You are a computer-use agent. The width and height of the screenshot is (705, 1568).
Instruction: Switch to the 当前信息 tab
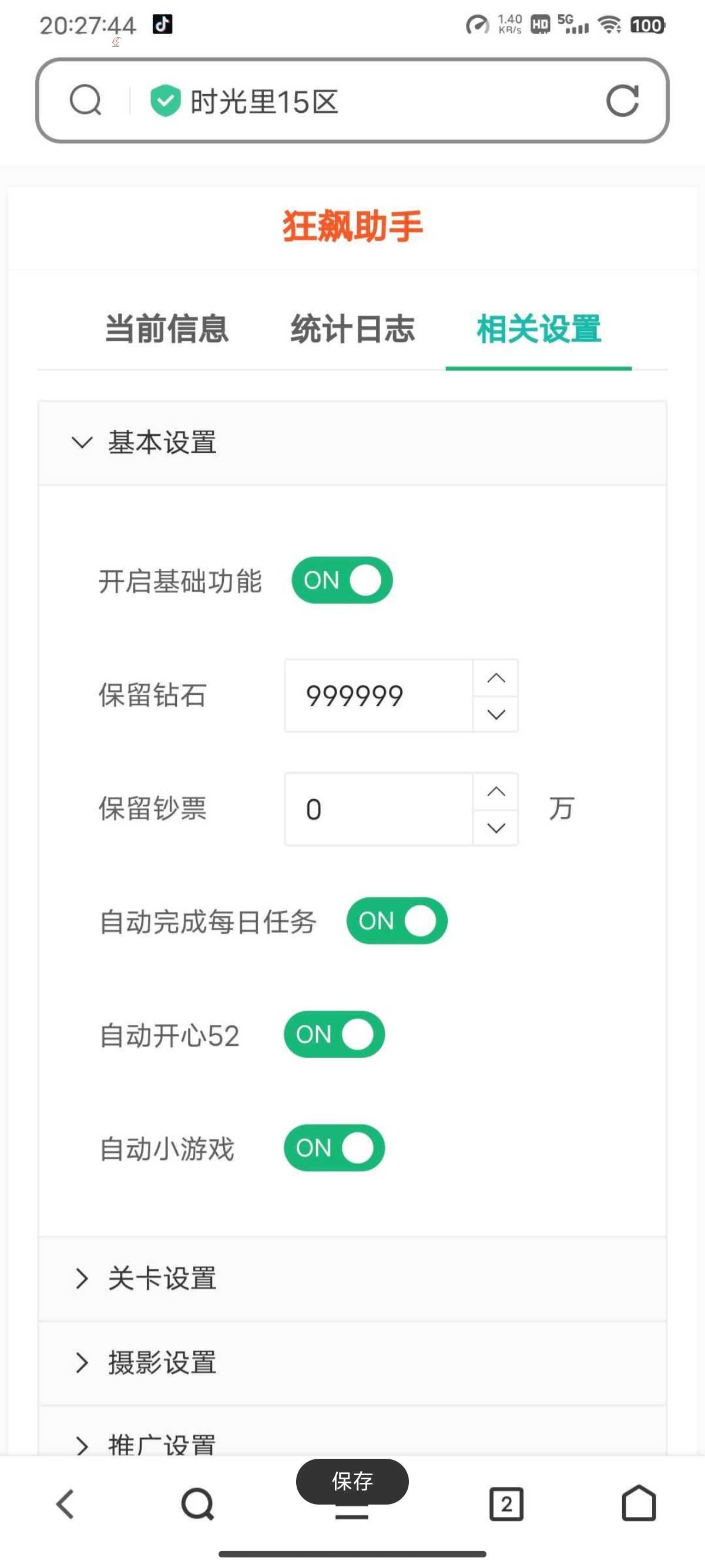(166, 329)
